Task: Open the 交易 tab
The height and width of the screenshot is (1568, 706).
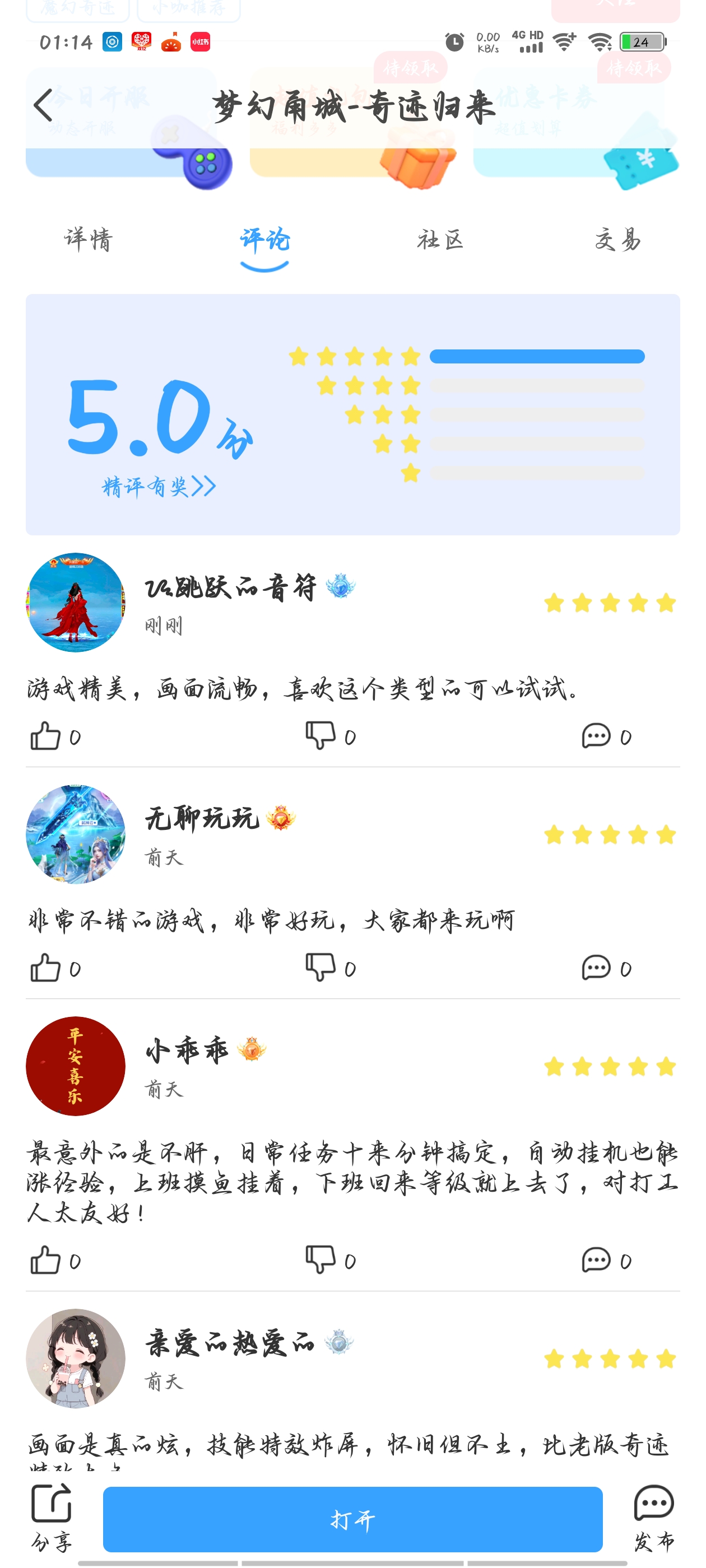Action: [x=617, y=240]
